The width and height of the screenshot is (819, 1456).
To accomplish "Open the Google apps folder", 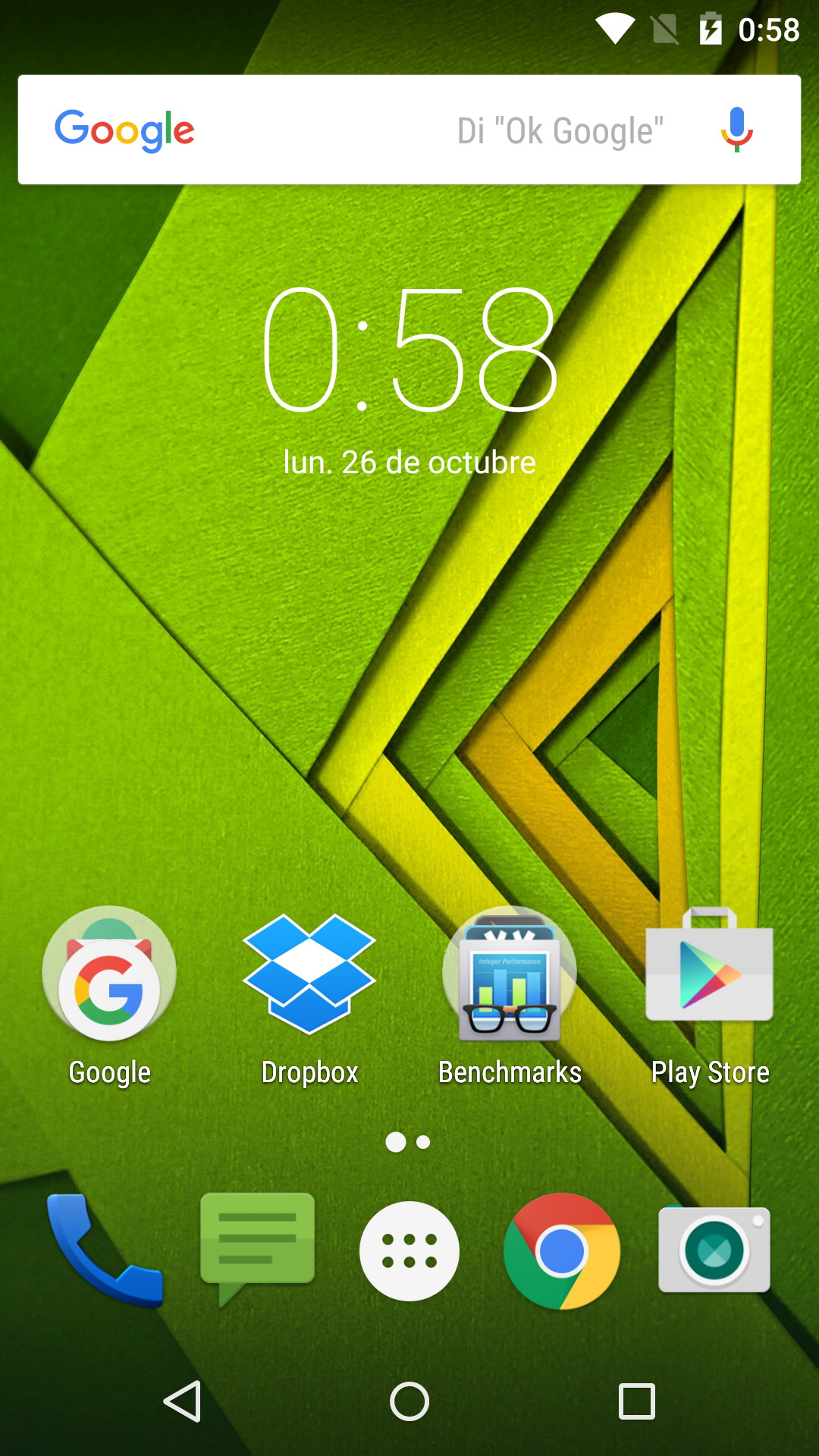I will click(109, 974).
